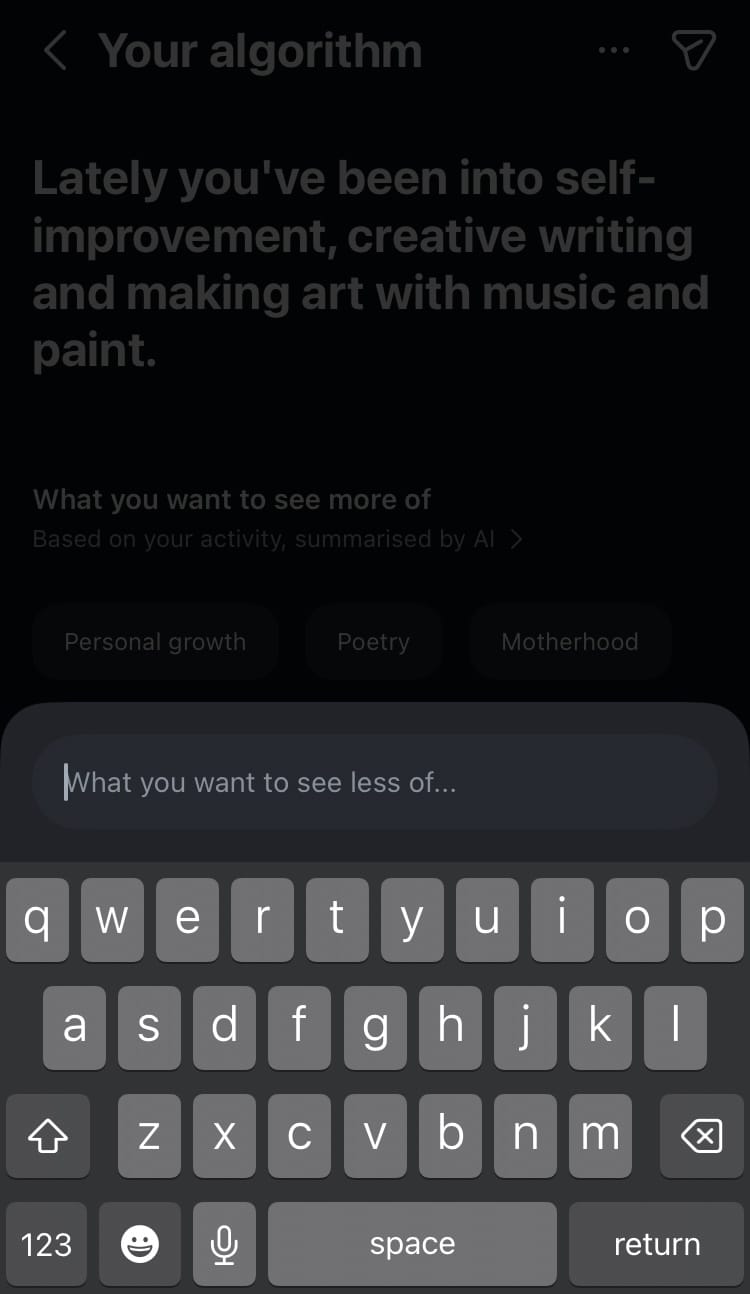Focus the "see less of" text field
750x1294 pixels.
point(375,782)
